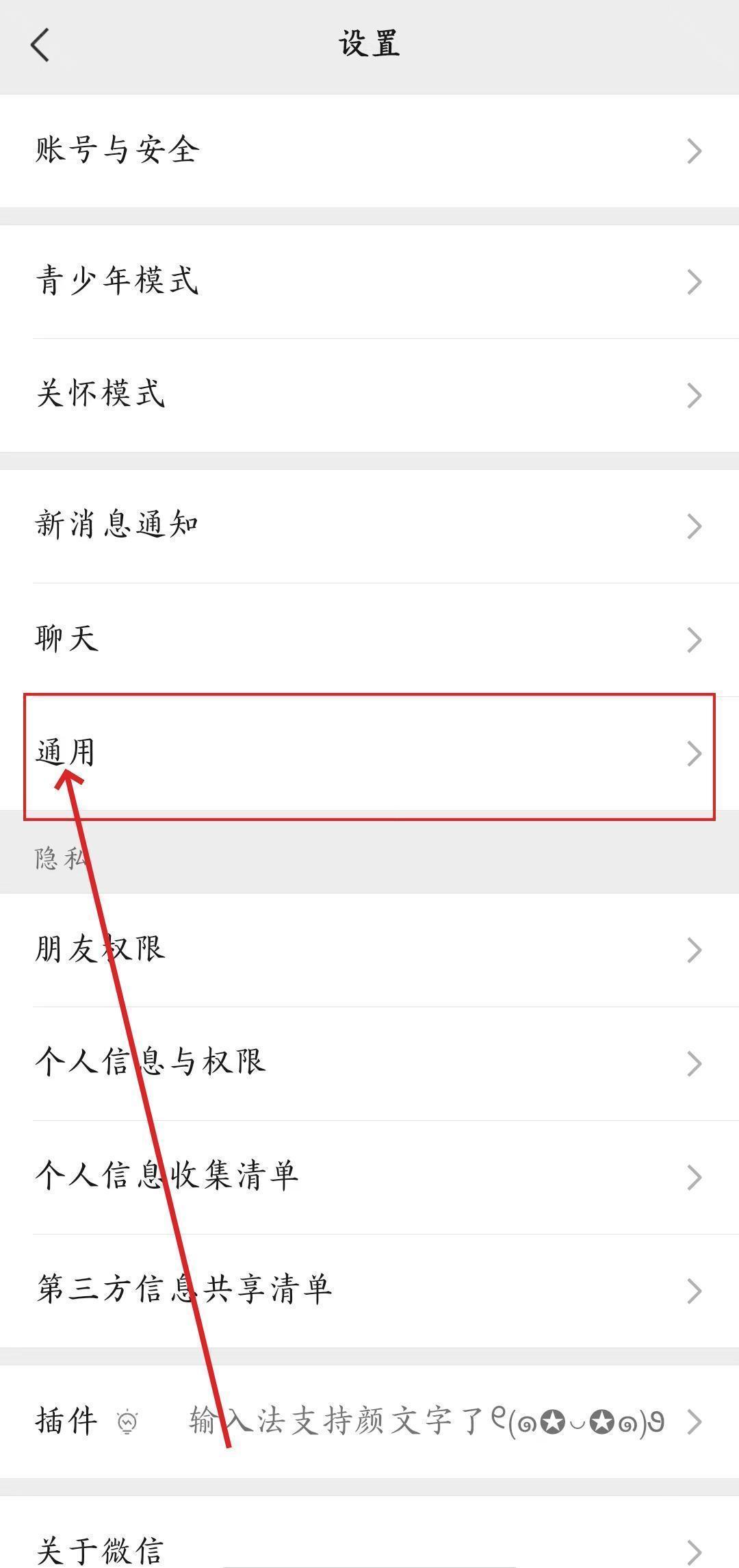Open 通用 settings
Screen dimensions: 739x1568
[369, 753]
